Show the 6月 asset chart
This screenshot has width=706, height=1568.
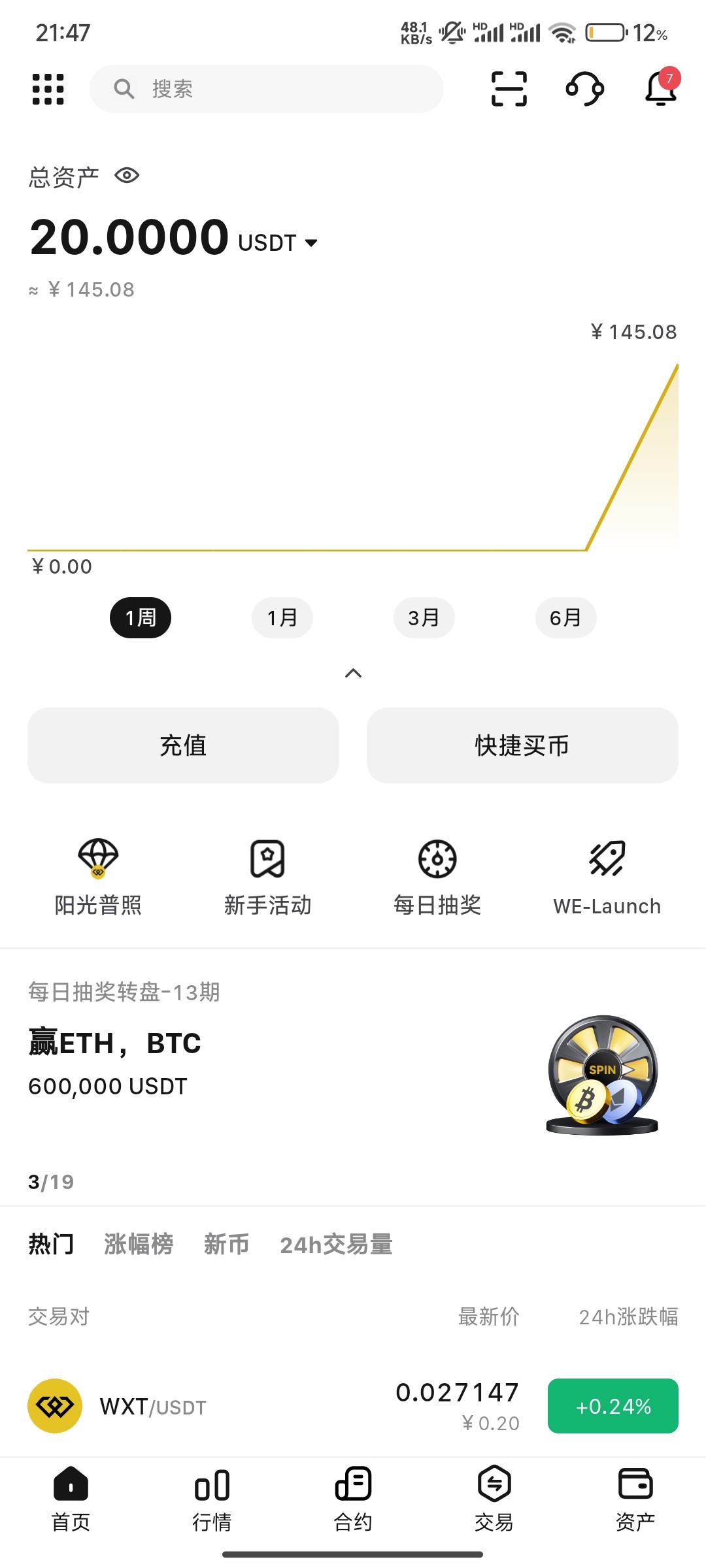click(x=565, y=617)
